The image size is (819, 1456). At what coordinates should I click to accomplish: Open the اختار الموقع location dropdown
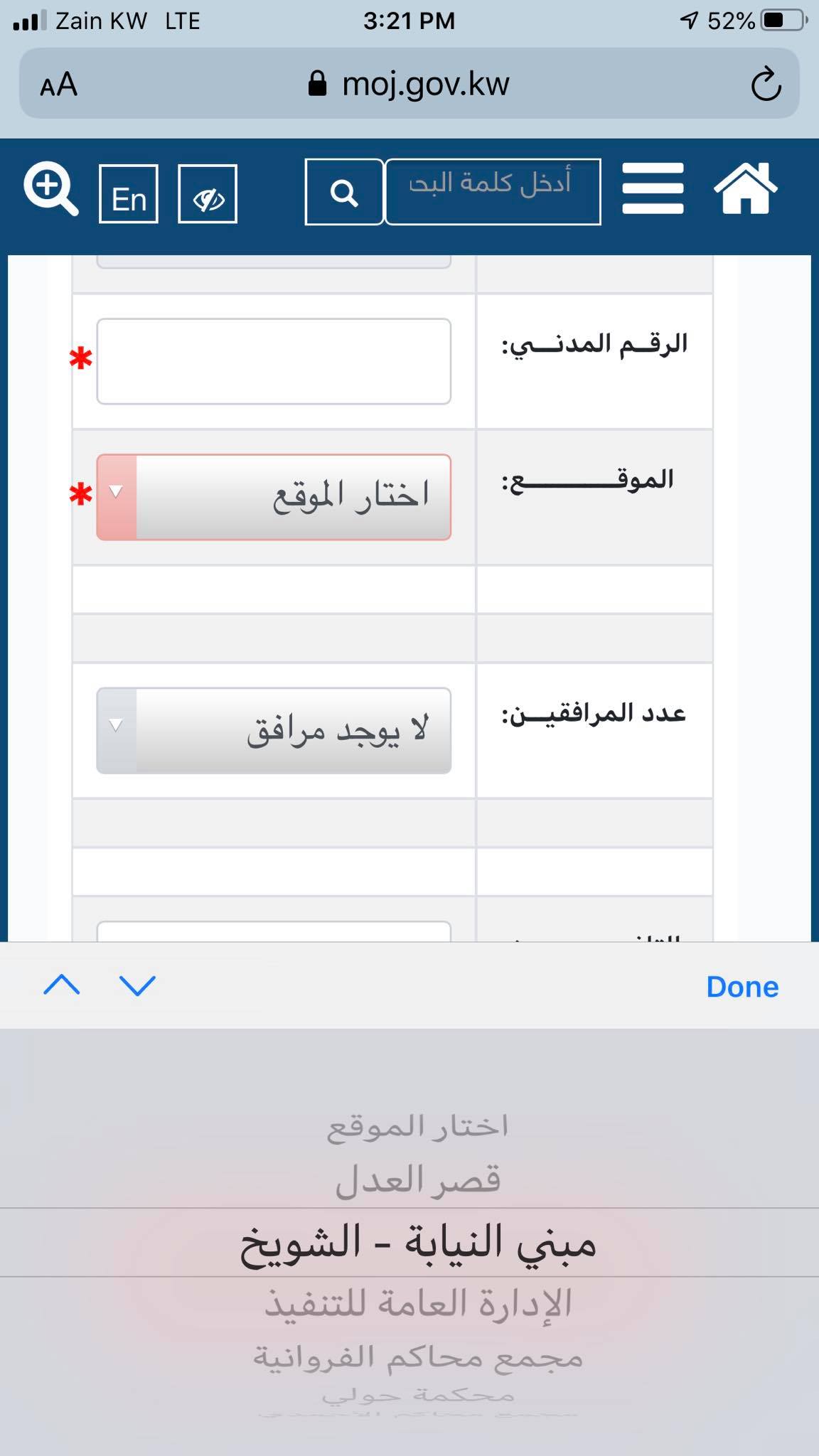pyautogui.click(x=274, y=497)
